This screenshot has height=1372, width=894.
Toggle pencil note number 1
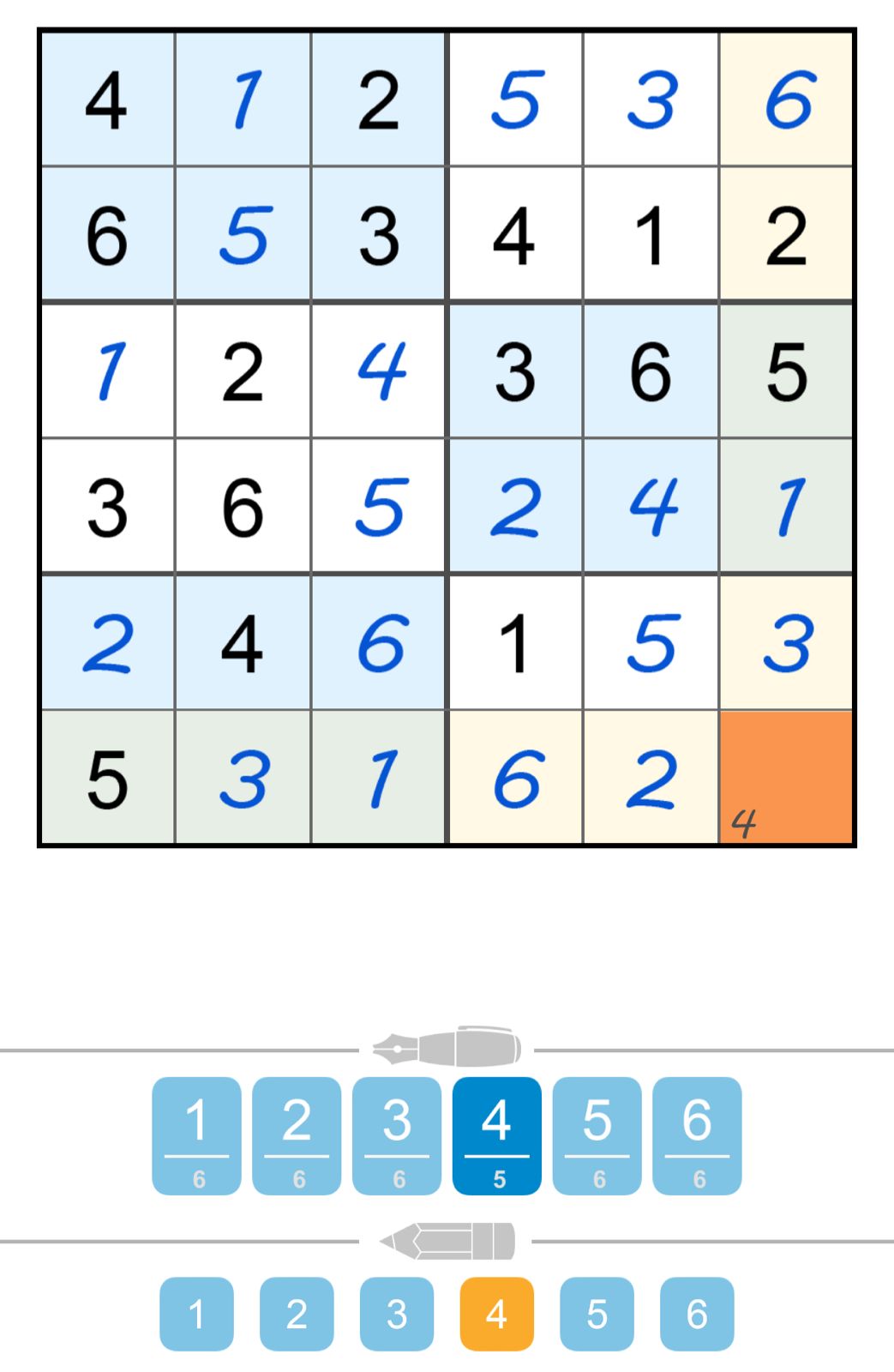(197, 1310)
